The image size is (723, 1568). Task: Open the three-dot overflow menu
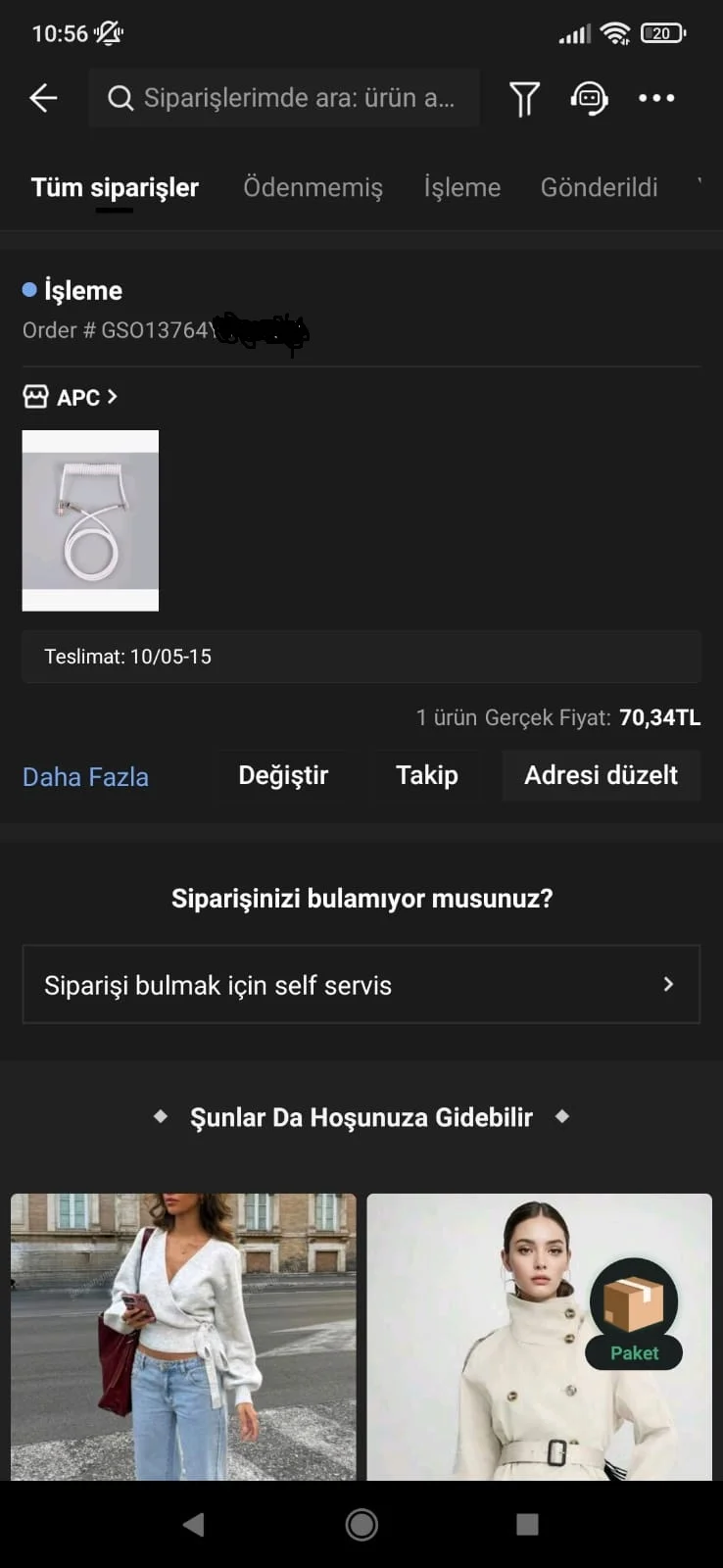[x=656, y=98]
